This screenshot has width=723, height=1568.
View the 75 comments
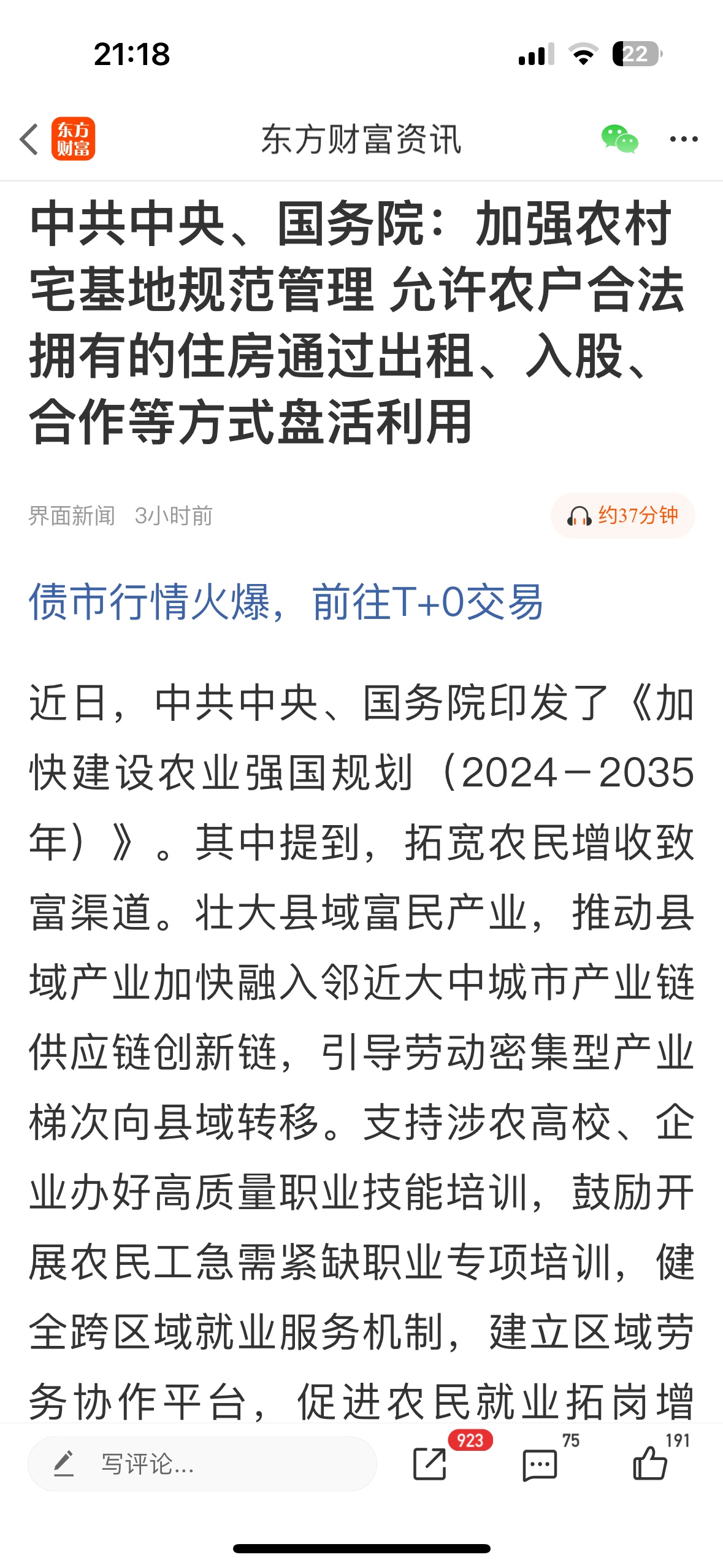click(540, 1464)
